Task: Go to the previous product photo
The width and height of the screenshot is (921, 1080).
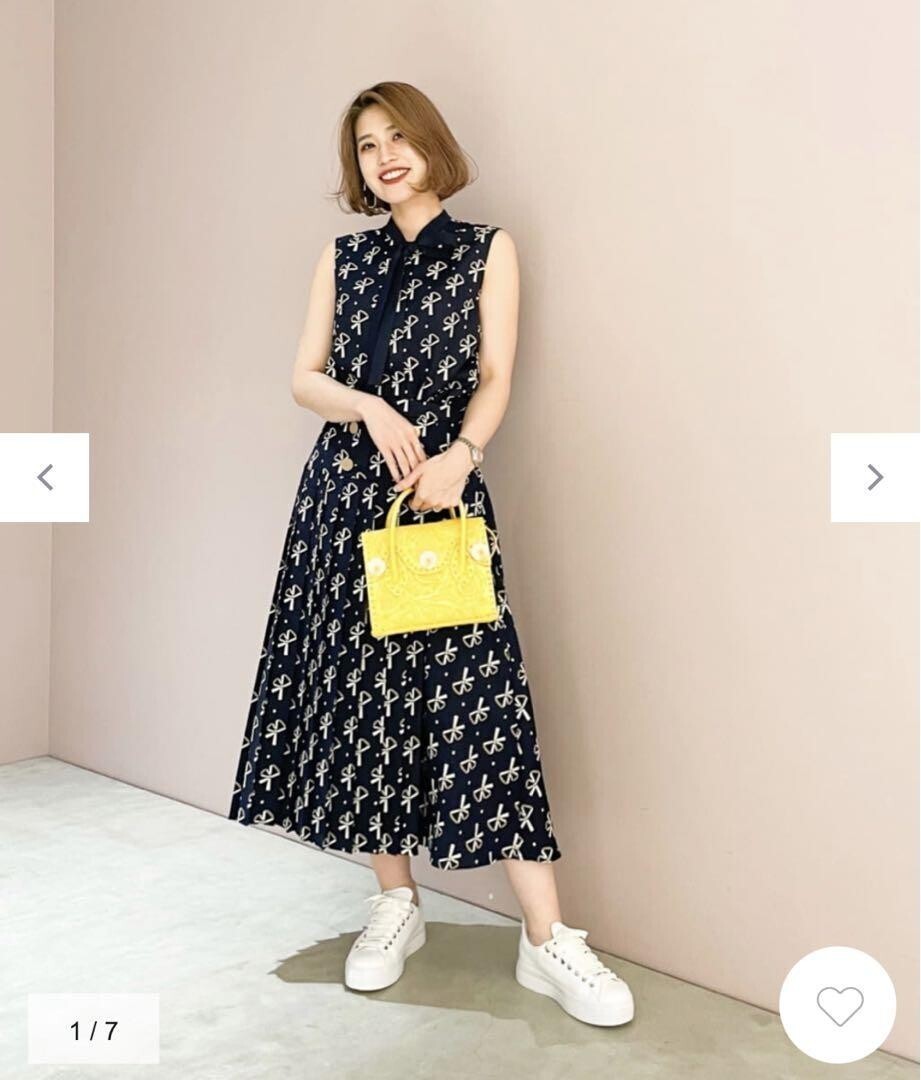Action: [x=44, y=477]
